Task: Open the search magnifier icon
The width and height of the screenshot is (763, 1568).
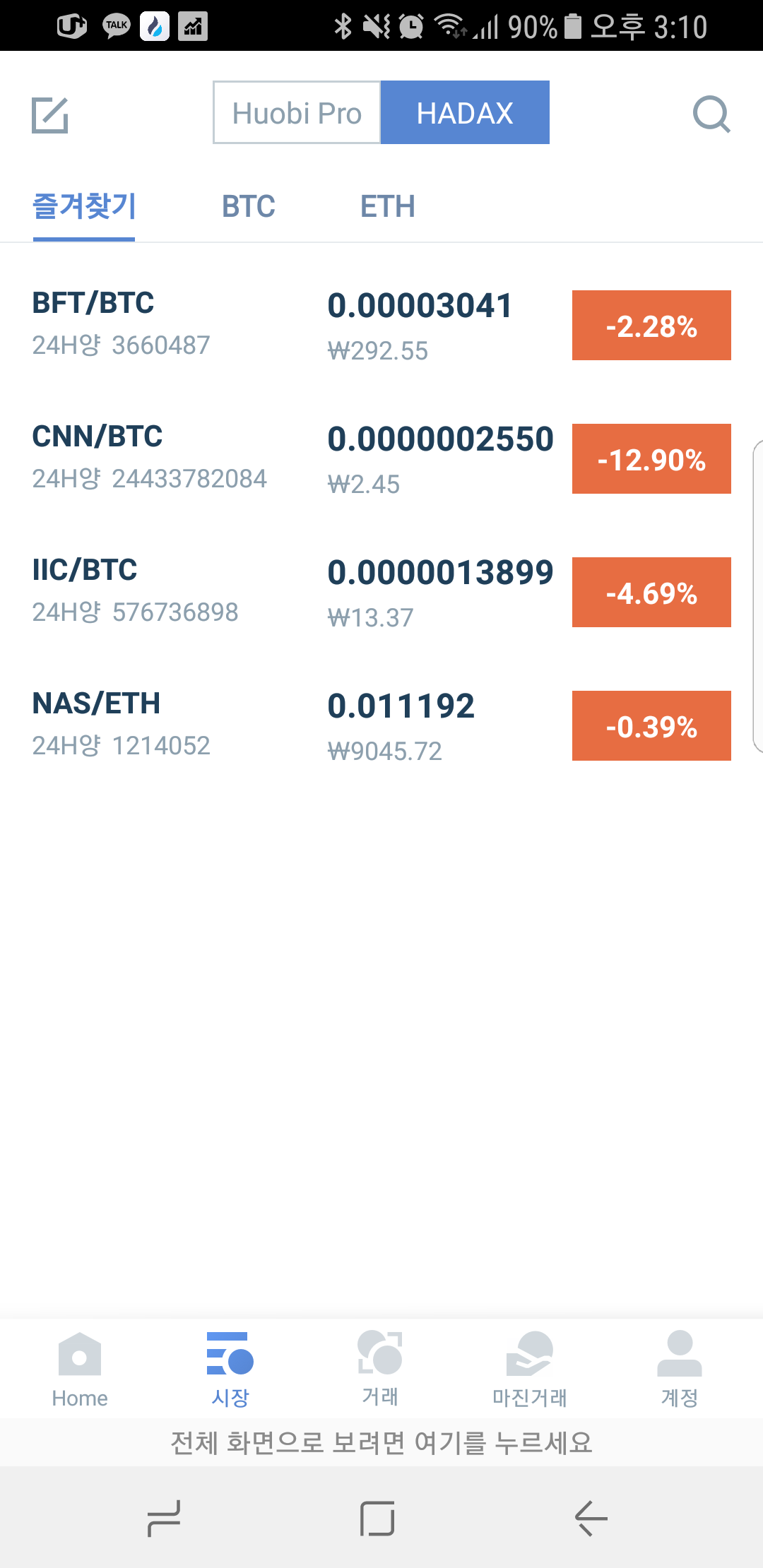Action: (711, 114)
